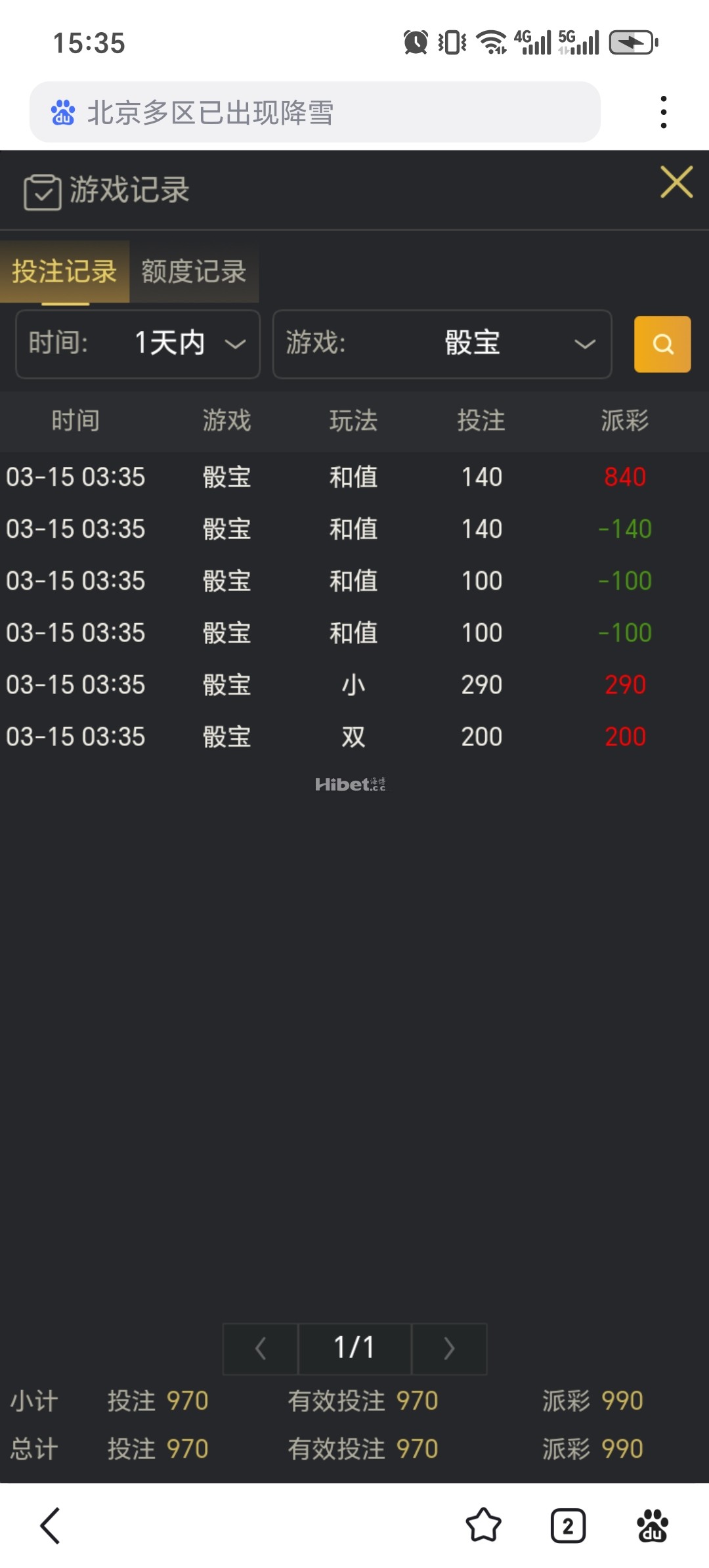
Task: Bookmark this page with the star
Action: point(483,1525)
